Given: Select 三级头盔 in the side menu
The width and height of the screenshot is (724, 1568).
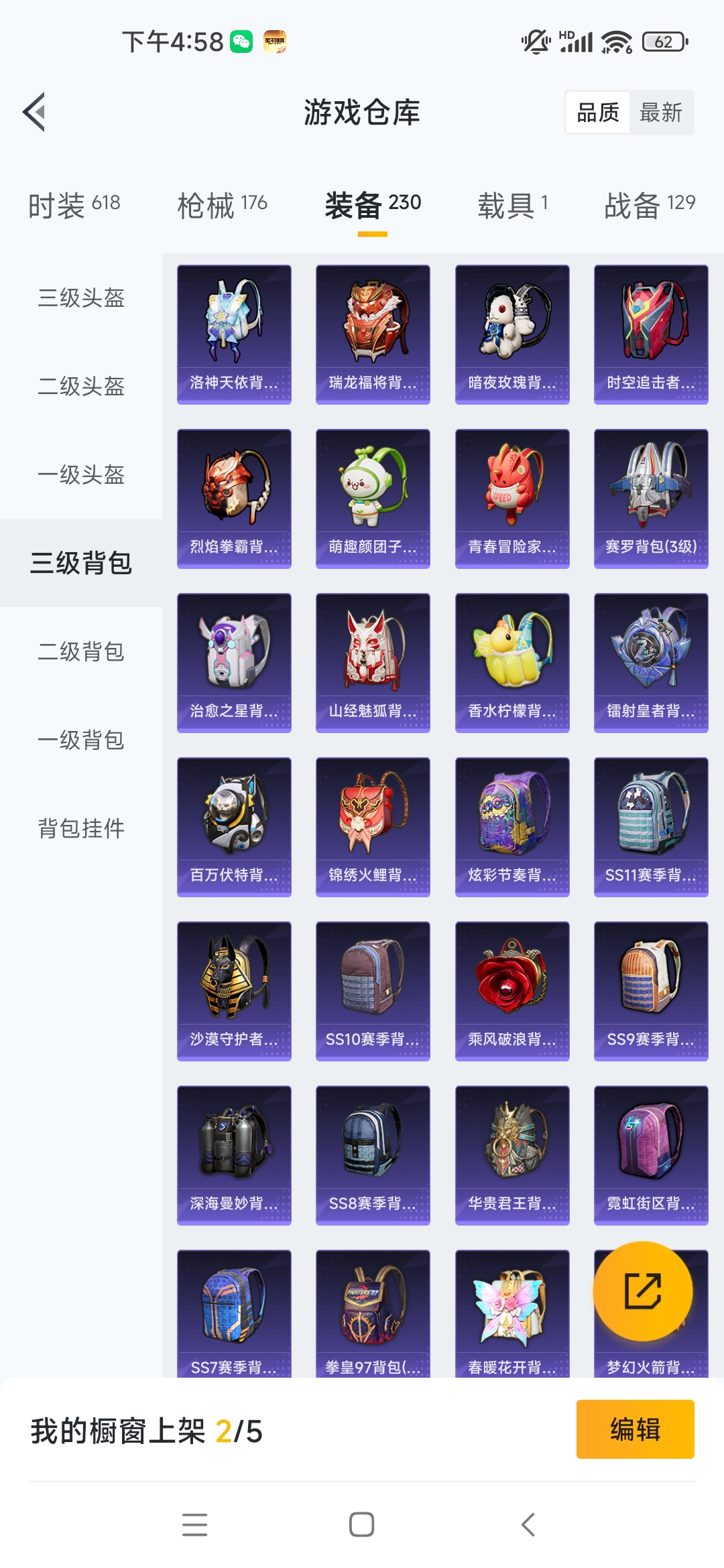Looking at the screenshot, I should (81, 298).
